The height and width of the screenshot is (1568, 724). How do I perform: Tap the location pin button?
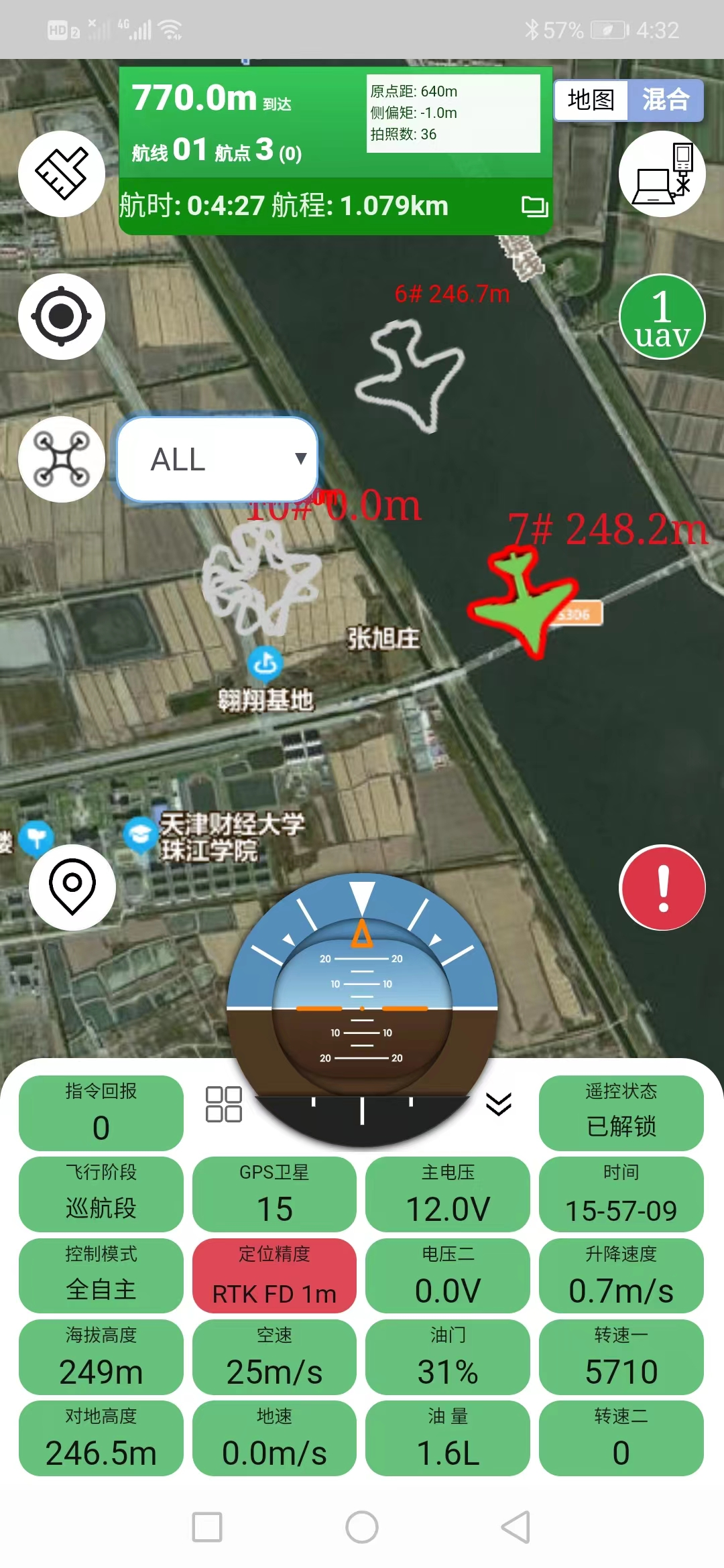coord(72,887)
